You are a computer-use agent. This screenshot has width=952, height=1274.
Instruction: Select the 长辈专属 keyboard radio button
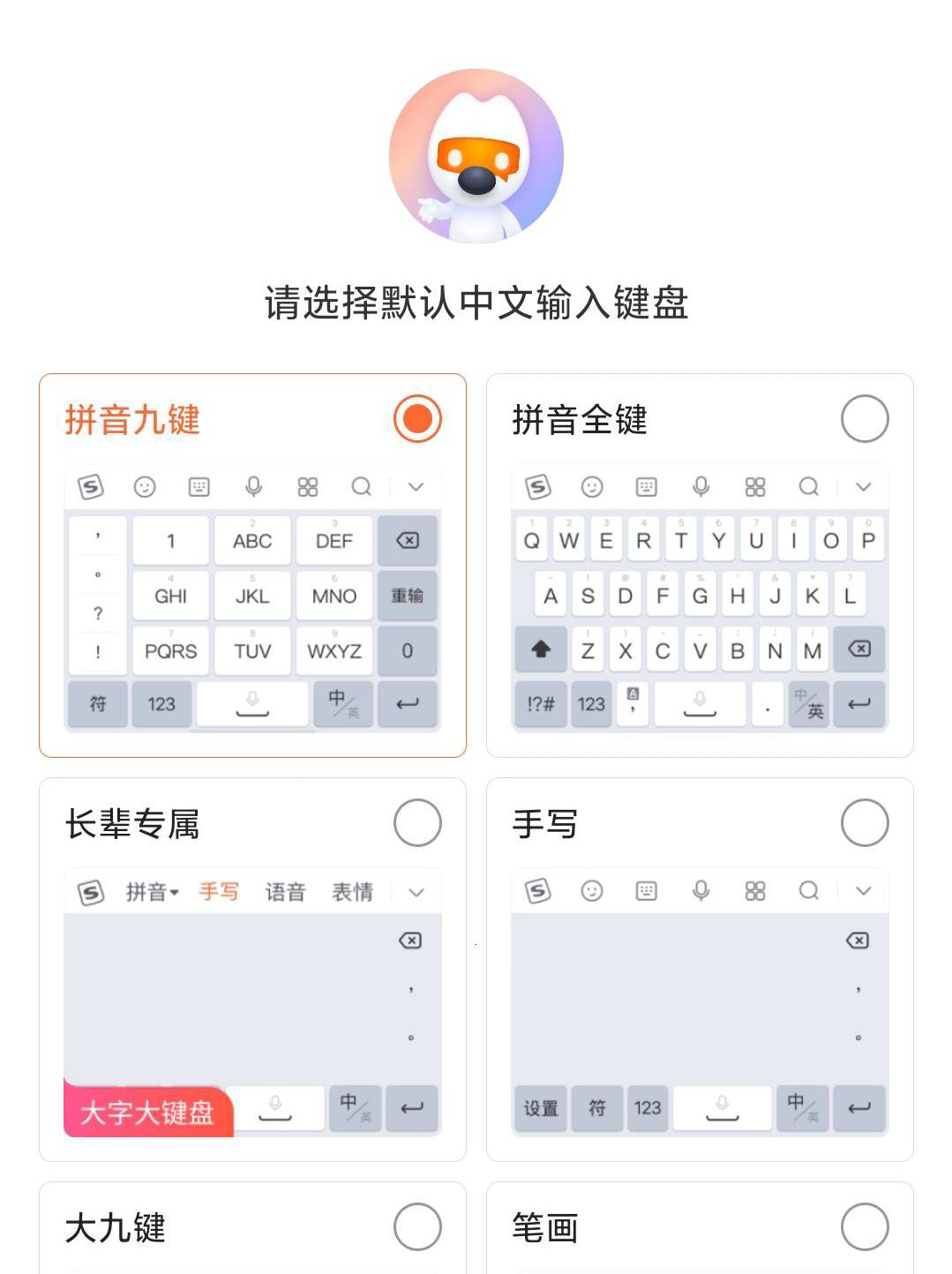417,823
